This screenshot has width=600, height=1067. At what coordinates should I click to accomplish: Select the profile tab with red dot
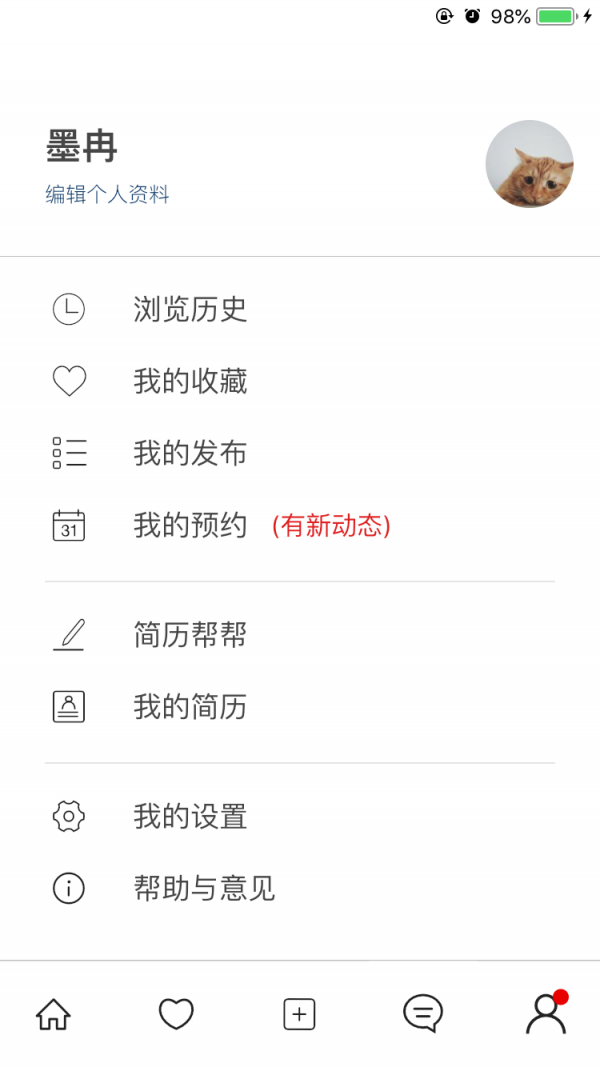546,1014
